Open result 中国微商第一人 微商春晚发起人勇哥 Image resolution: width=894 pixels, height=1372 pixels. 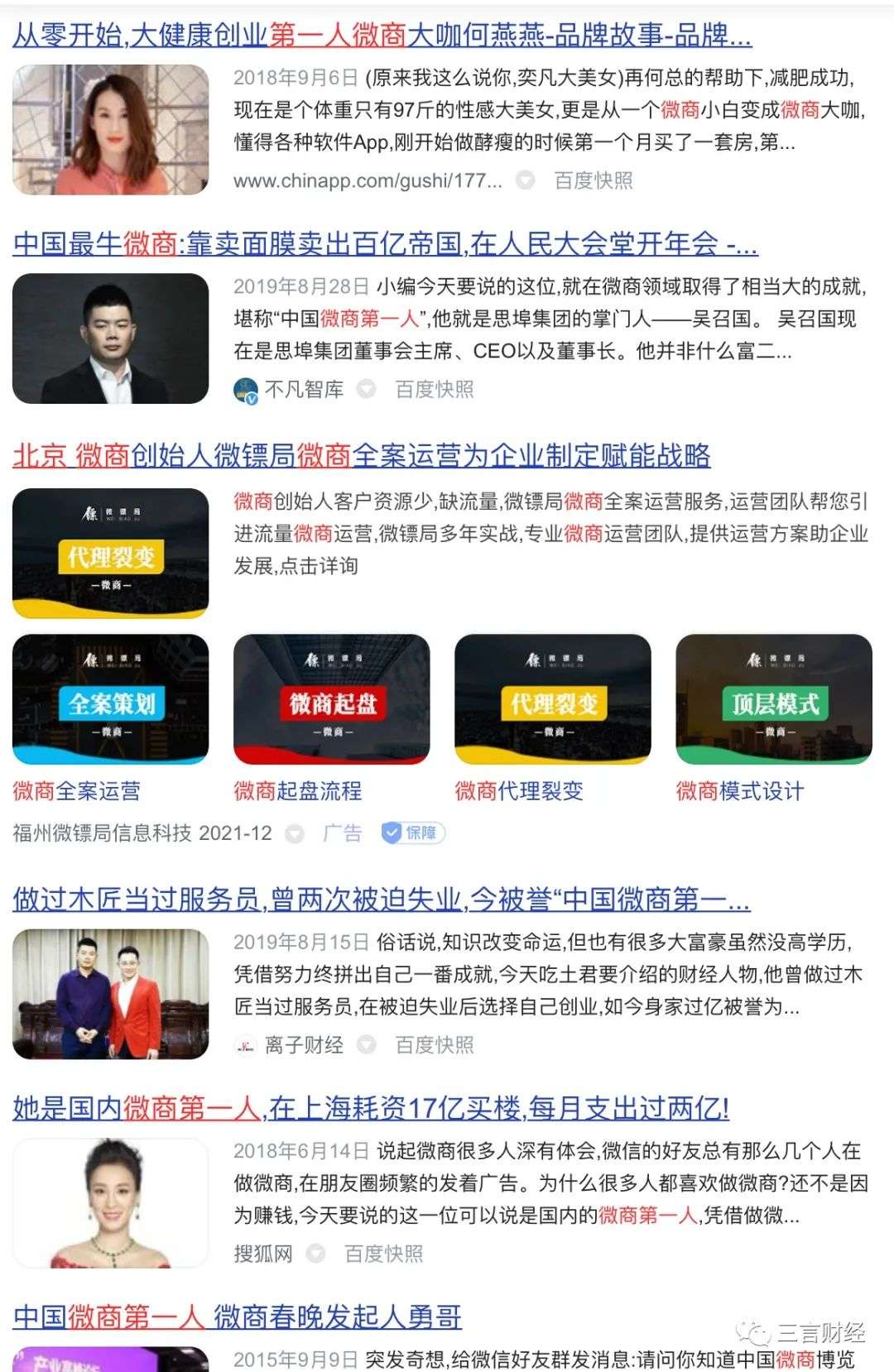click(x=237, y=1316)
